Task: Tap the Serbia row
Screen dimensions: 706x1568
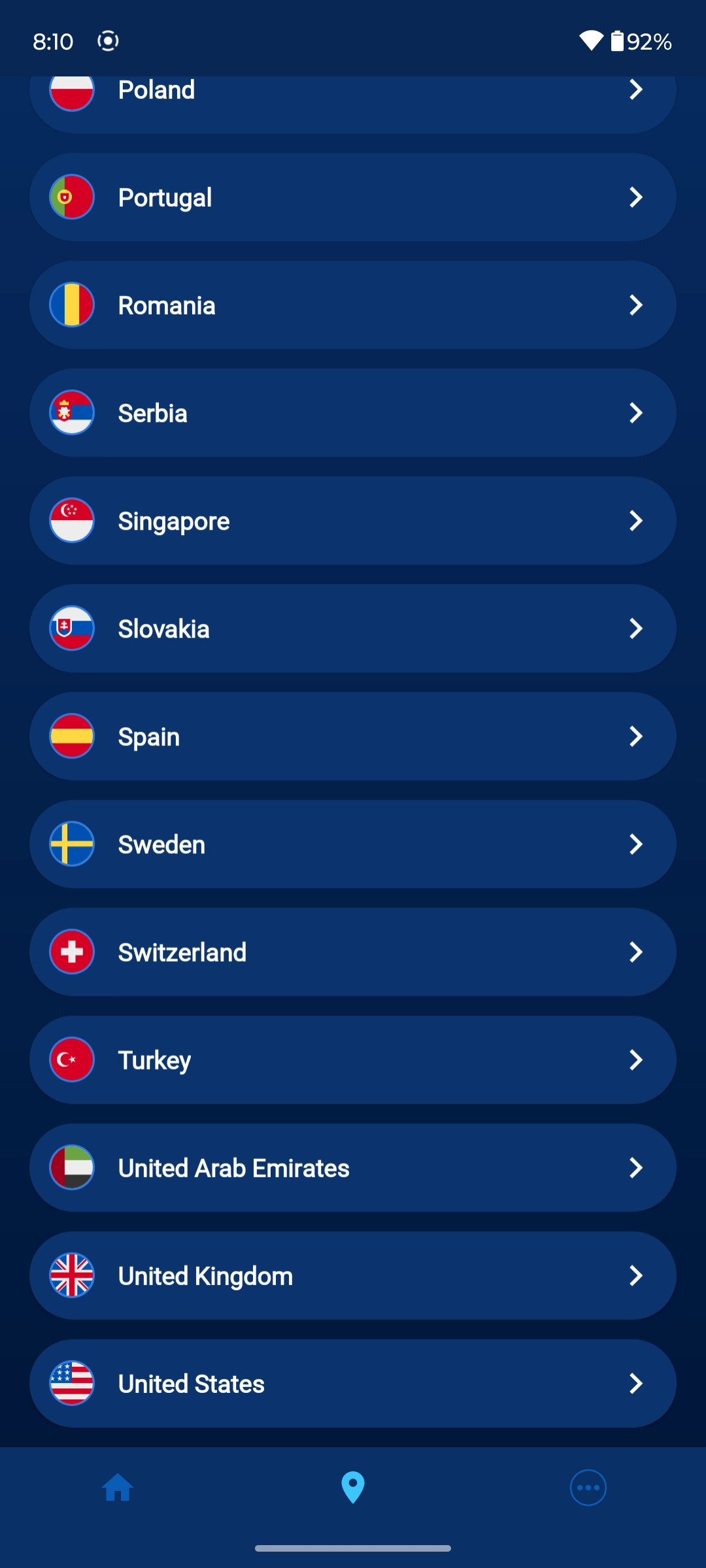Action: pos(353,413)
